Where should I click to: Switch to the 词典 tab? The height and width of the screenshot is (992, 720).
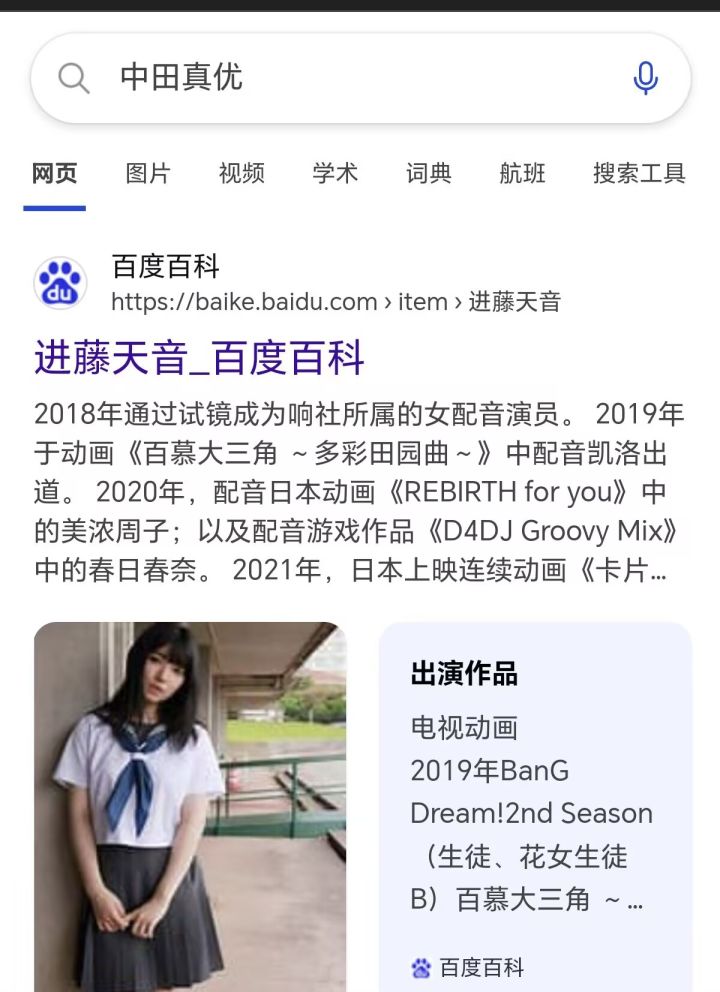pyautogui.click(x=429, y=173)
